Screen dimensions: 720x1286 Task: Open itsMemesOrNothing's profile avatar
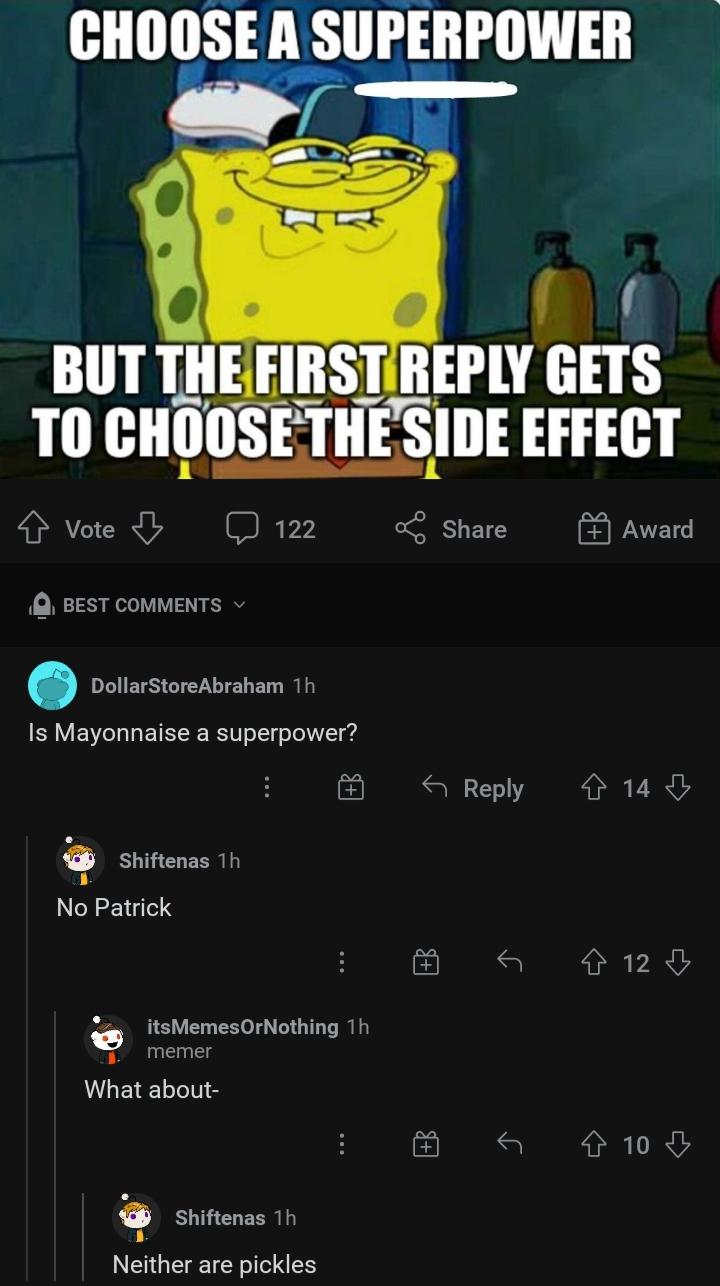point(109,1039)
